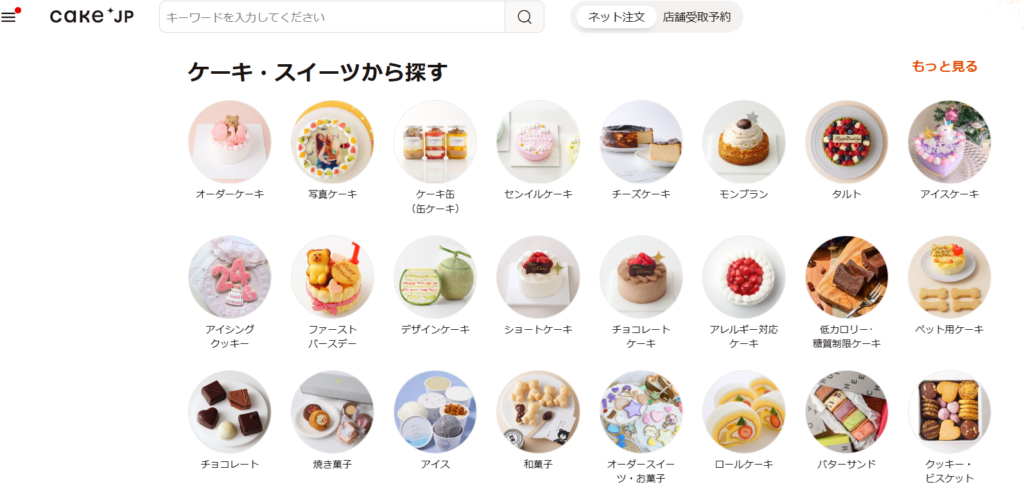Open the もっと見る link

click(x=944, y=67)
